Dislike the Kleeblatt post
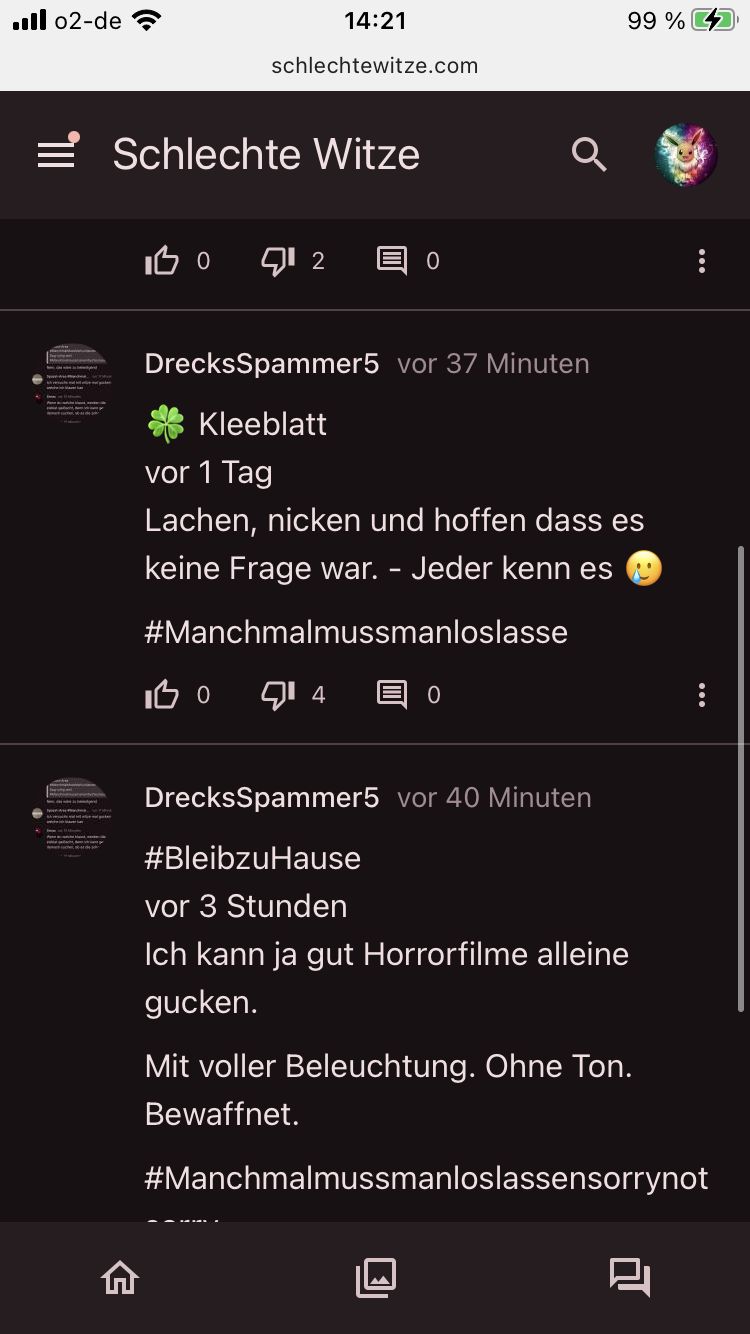This screenshot has height=1334, width=750. point(278,695)
